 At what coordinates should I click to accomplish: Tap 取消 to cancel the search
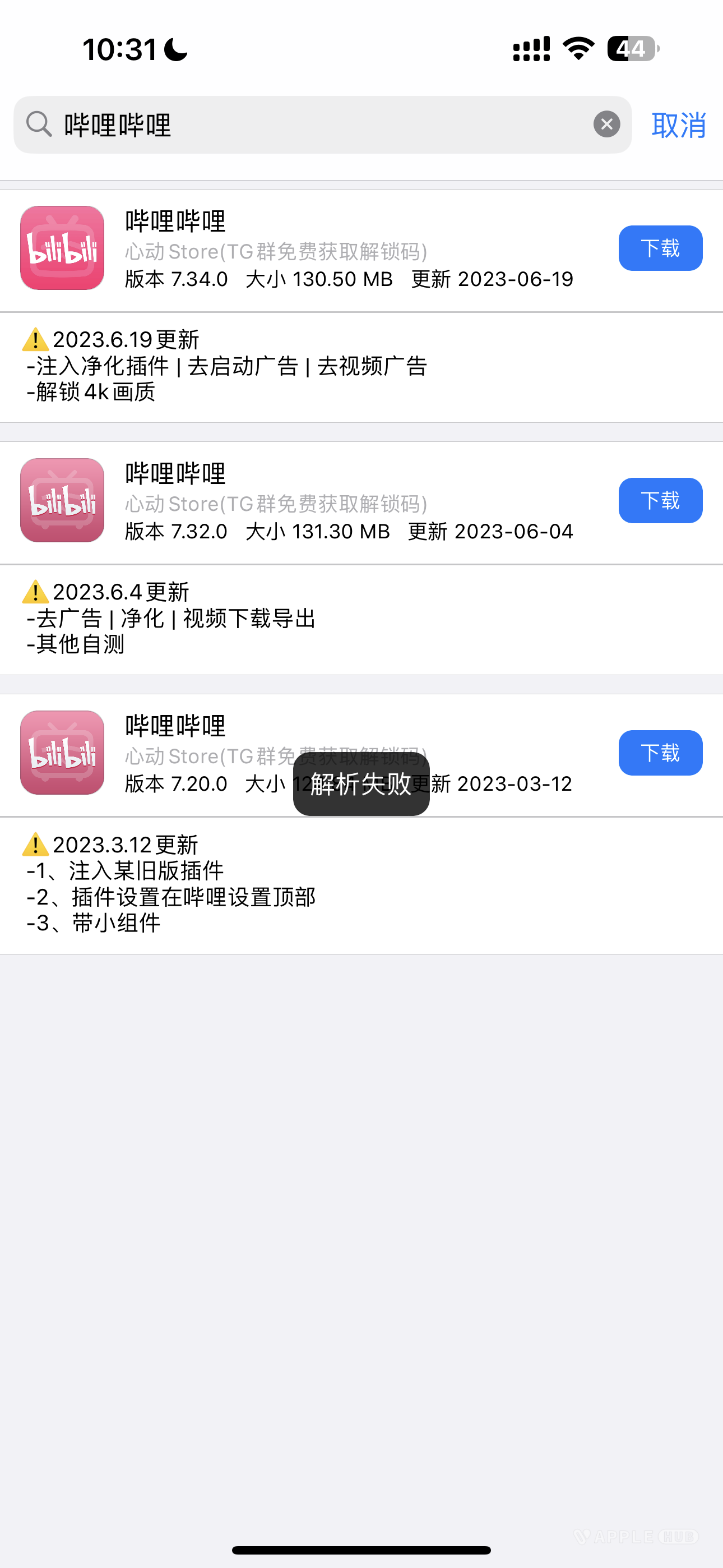click(678, 126)
